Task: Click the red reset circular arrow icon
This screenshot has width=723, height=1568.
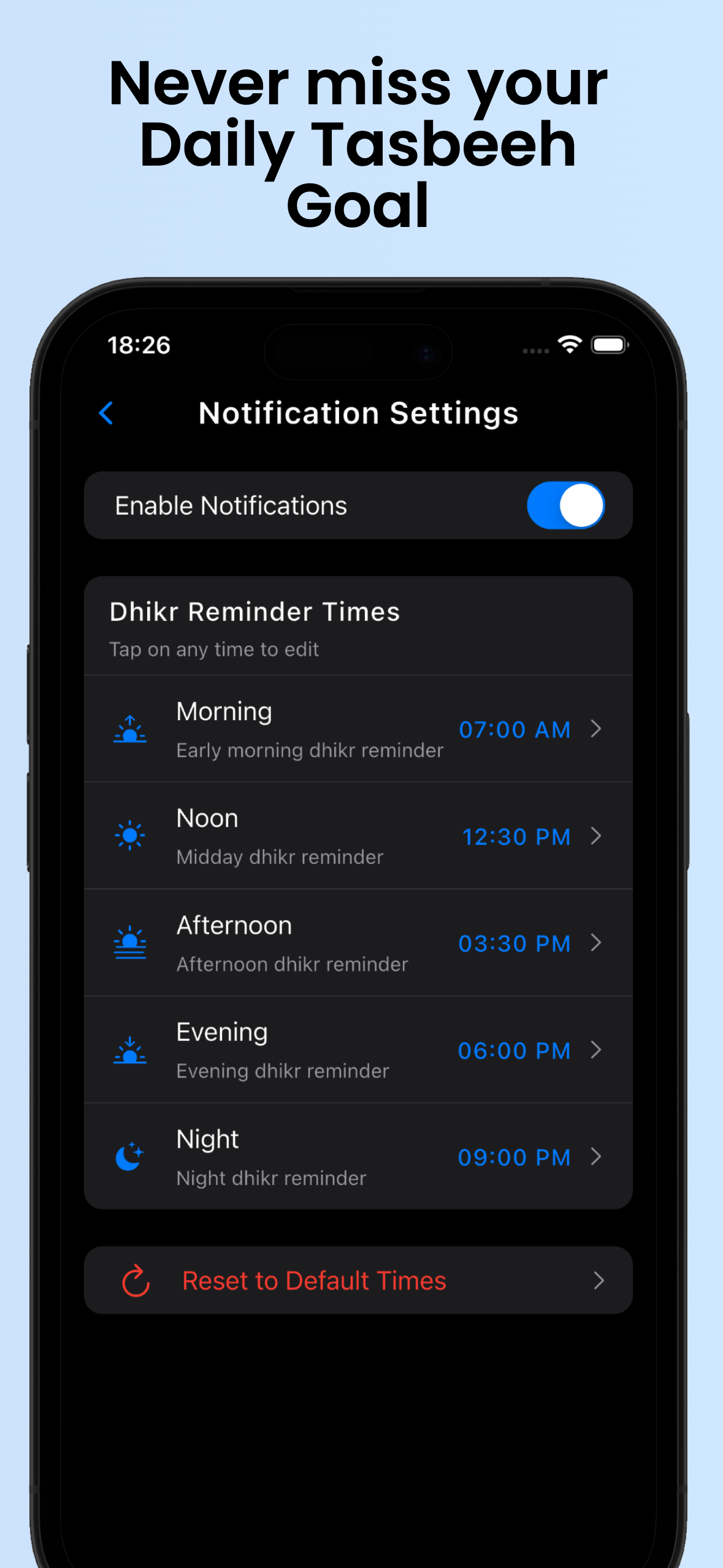Action: coord(136,1280)
